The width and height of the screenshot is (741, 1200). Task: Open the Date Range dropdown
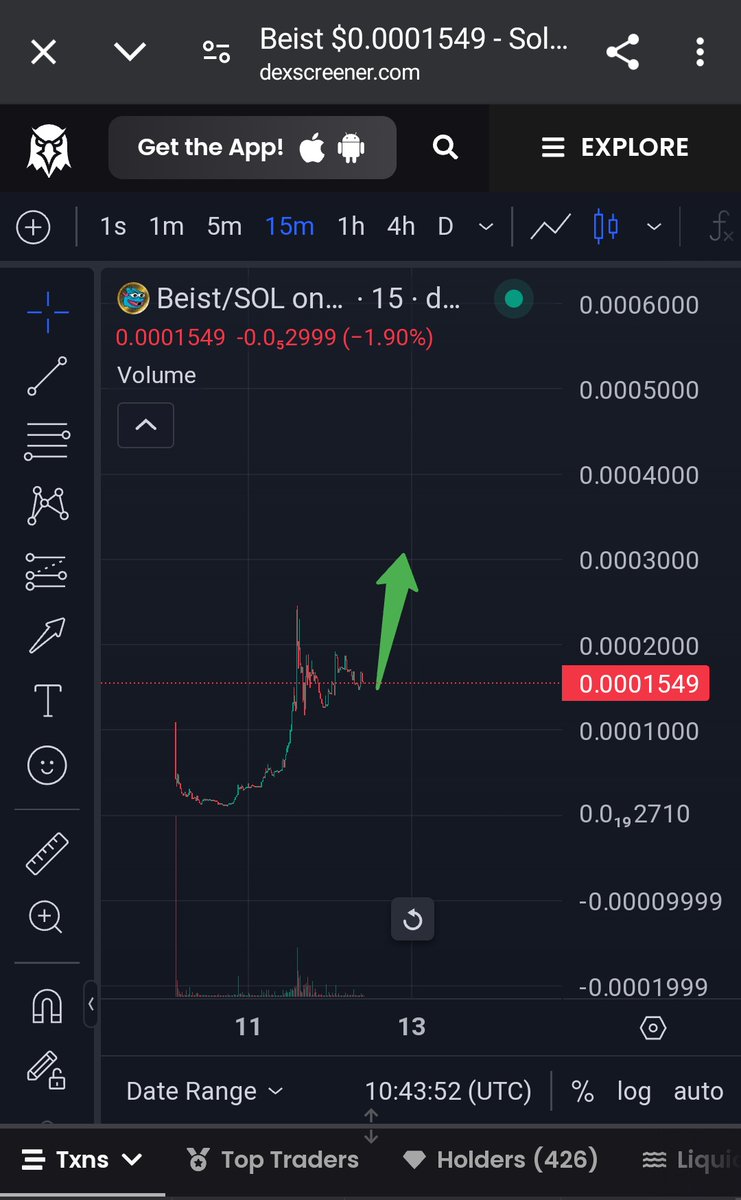tap(204, 1091)
